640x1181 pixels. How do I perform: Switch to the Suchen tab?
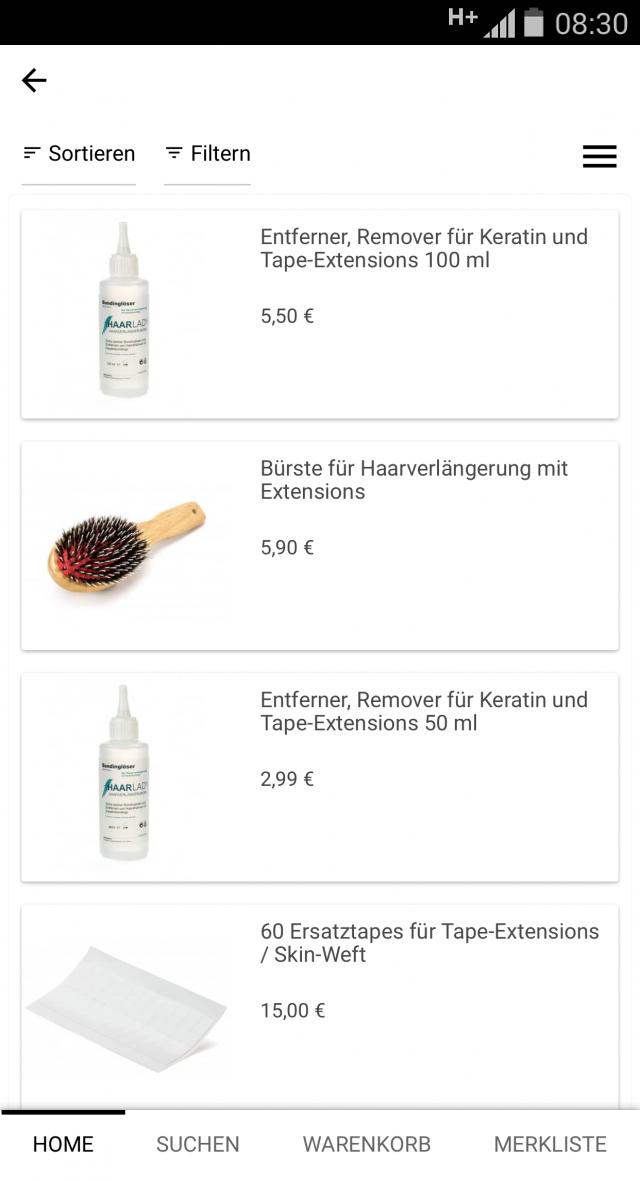point(198,1145)
